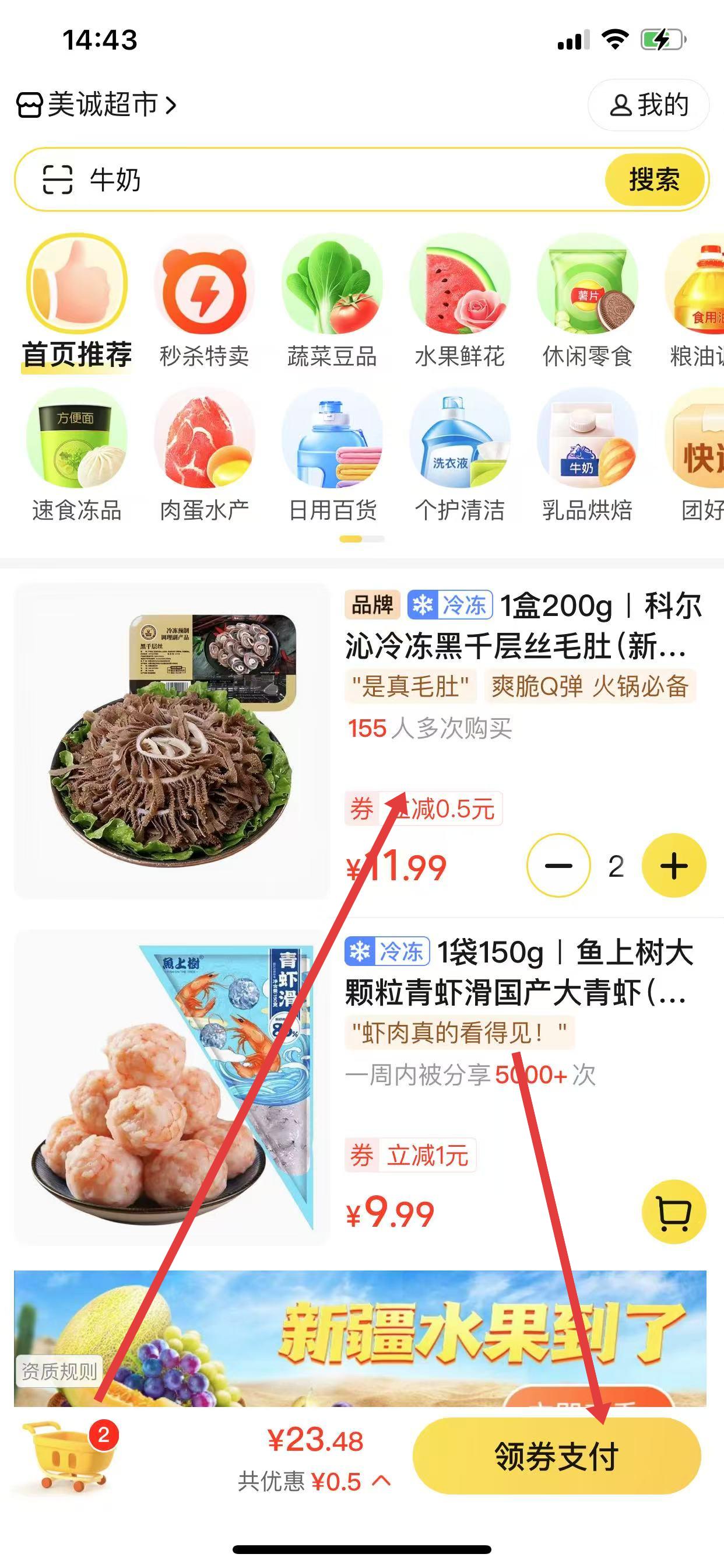Tap the scan icon in search bar
Screen dimensions: 724x1568
(57, 180)
